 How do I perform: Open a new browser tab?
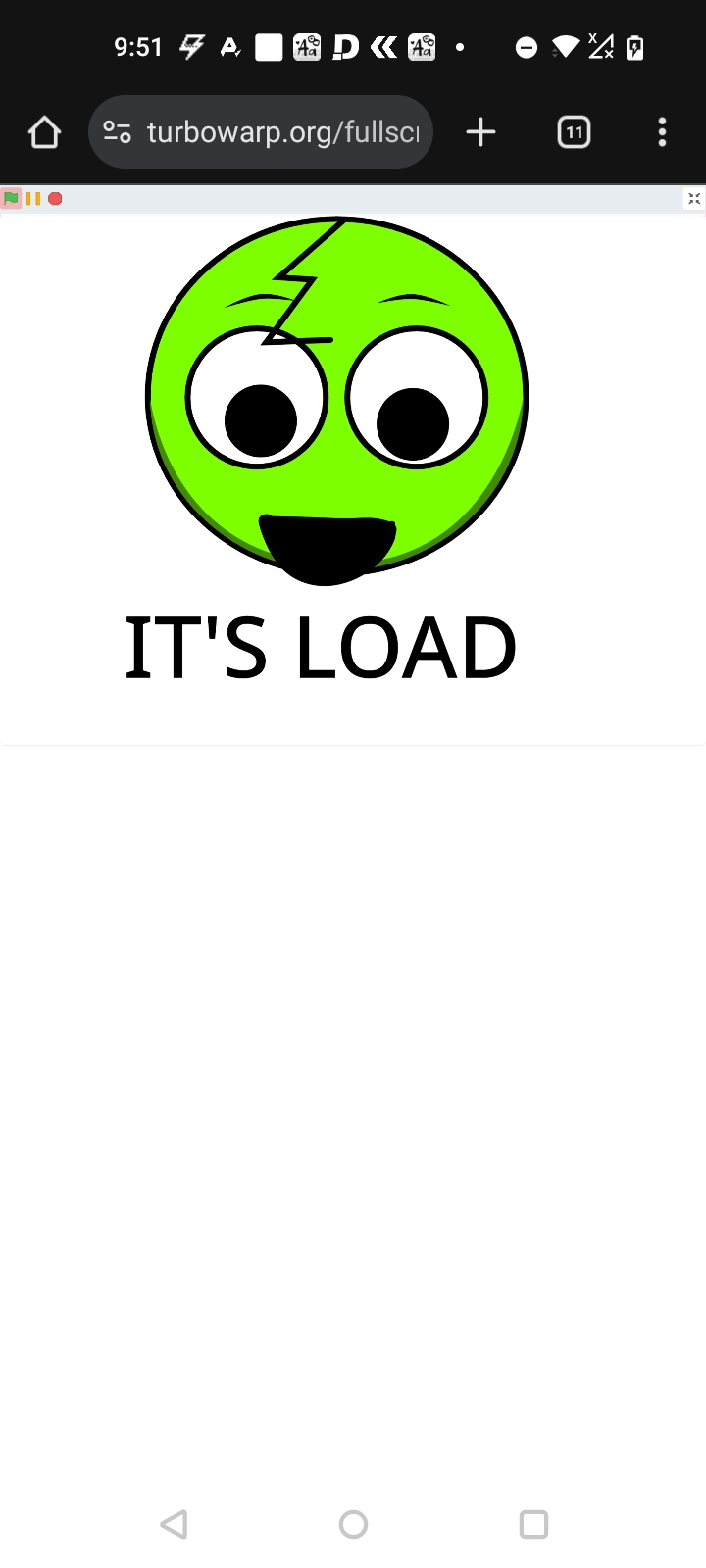pos(480,132)
